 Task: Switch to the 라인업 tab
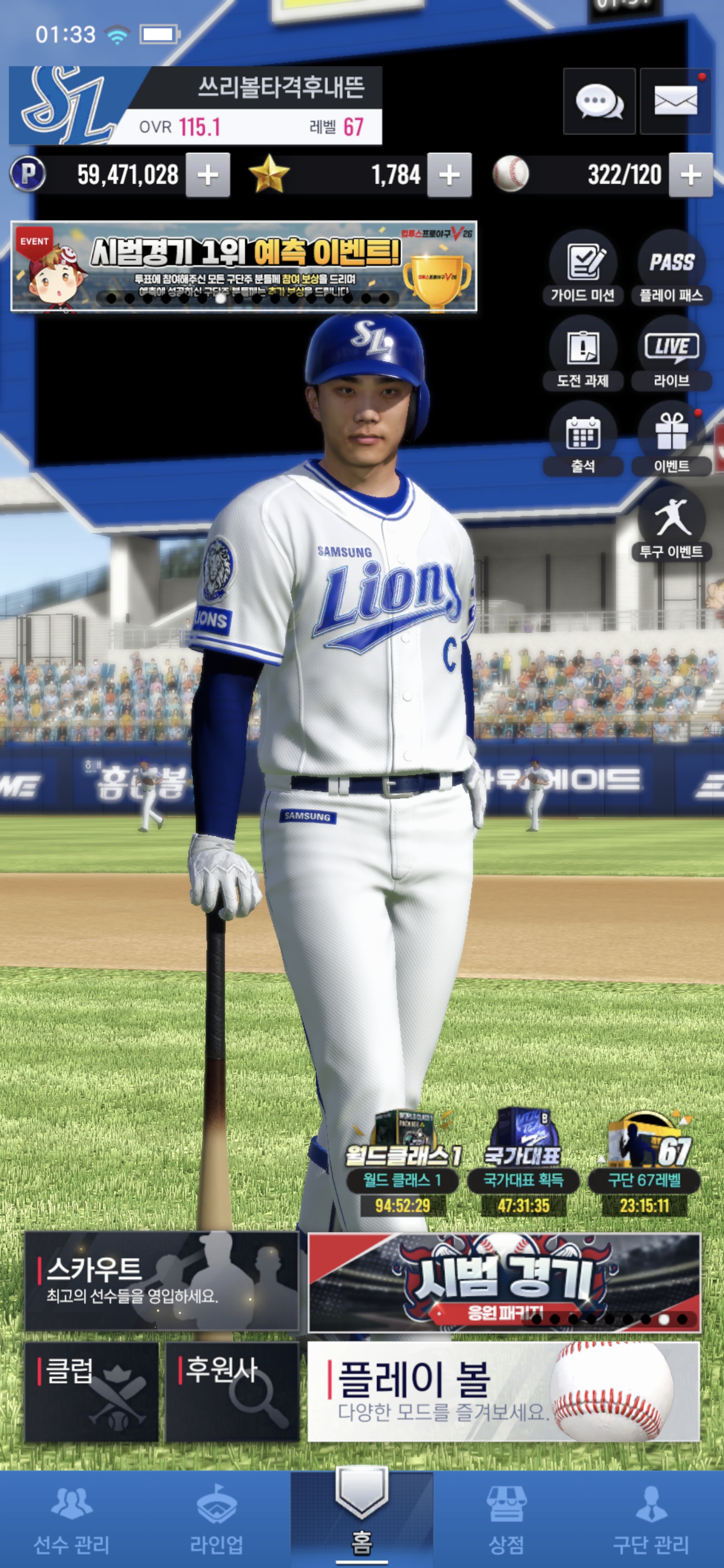pyautogui.click(x=217, y=1519)
